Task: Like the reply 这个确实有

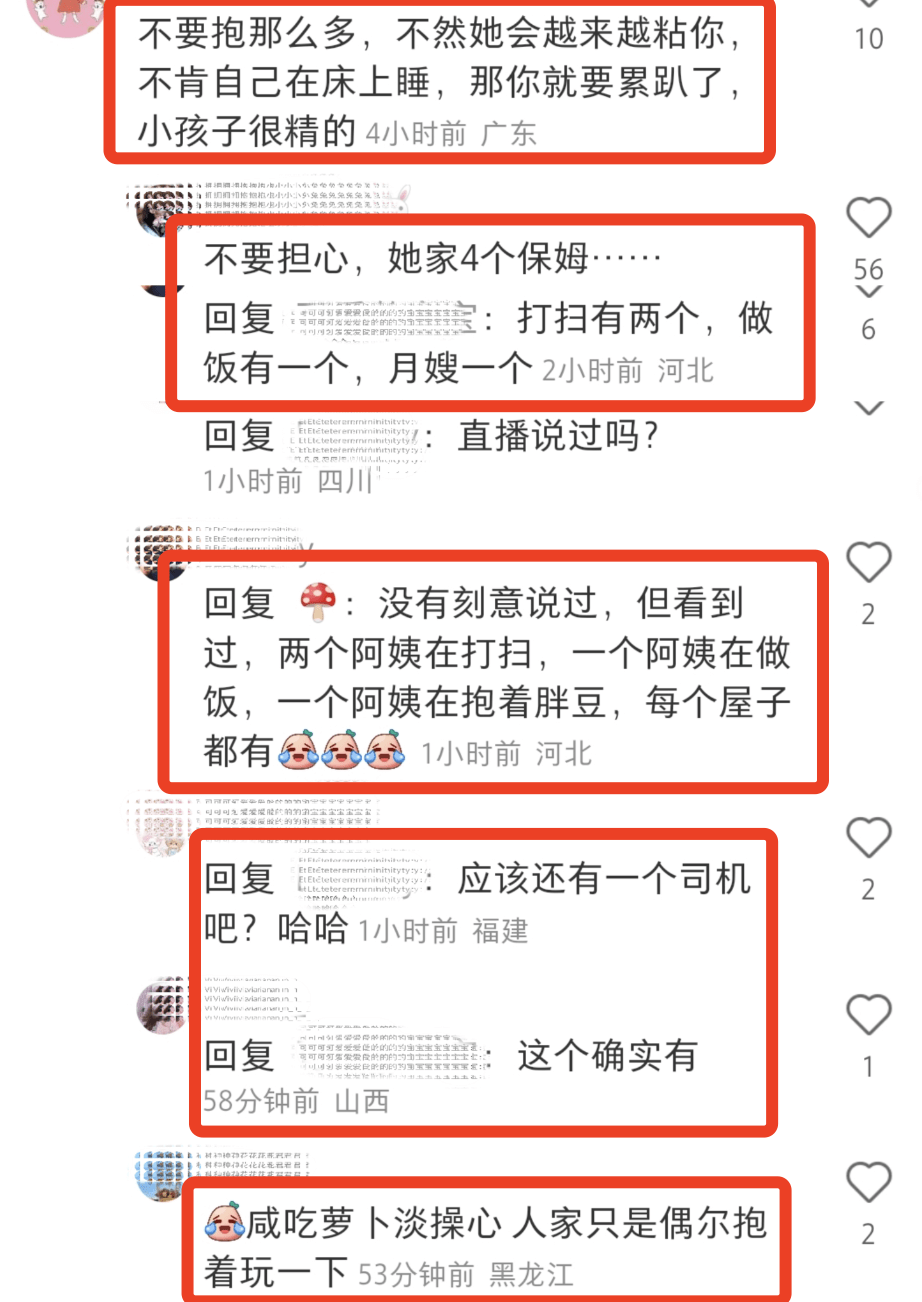Action: point(868,1015)
